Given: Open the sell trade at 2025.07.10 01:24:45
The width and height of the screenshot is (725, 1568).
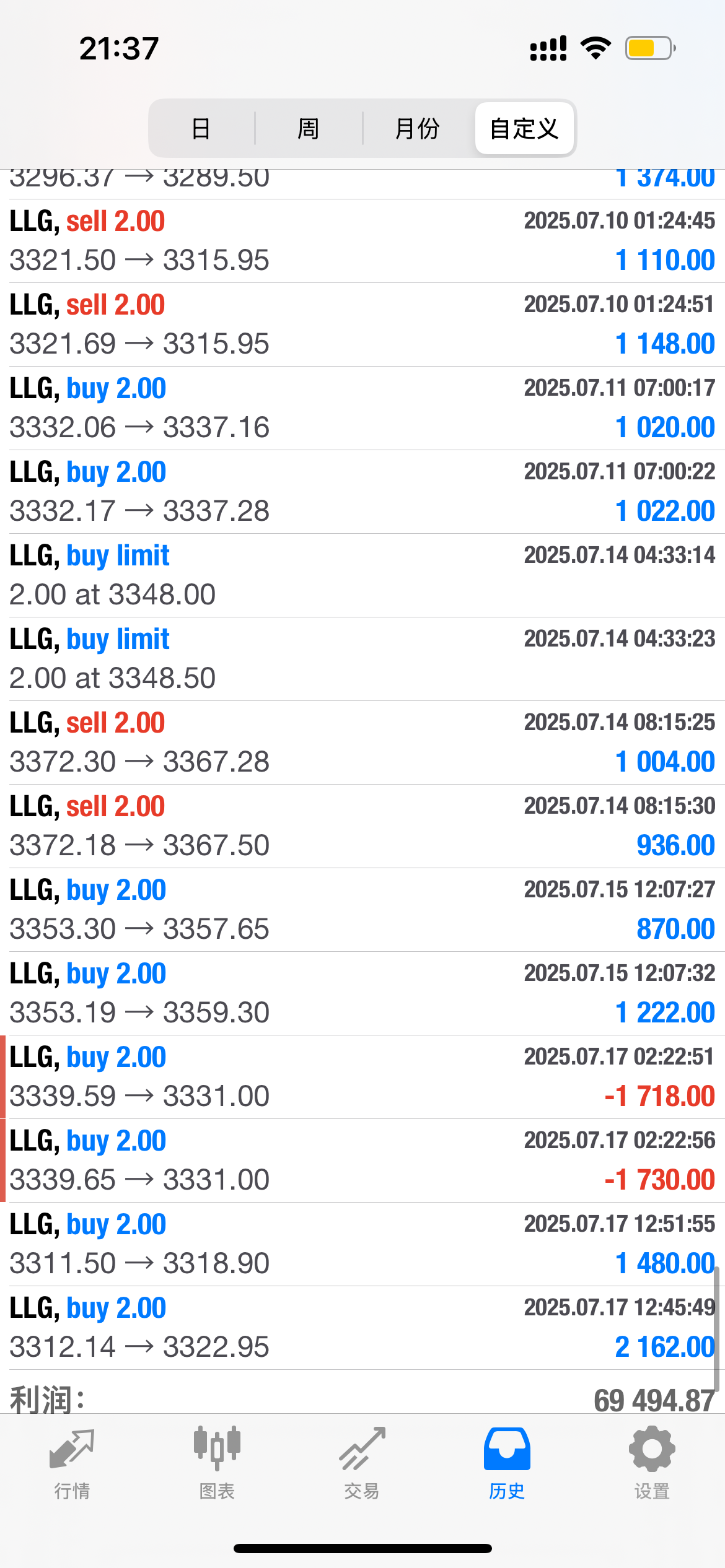Looking at the screenshot, I should 362,241.
